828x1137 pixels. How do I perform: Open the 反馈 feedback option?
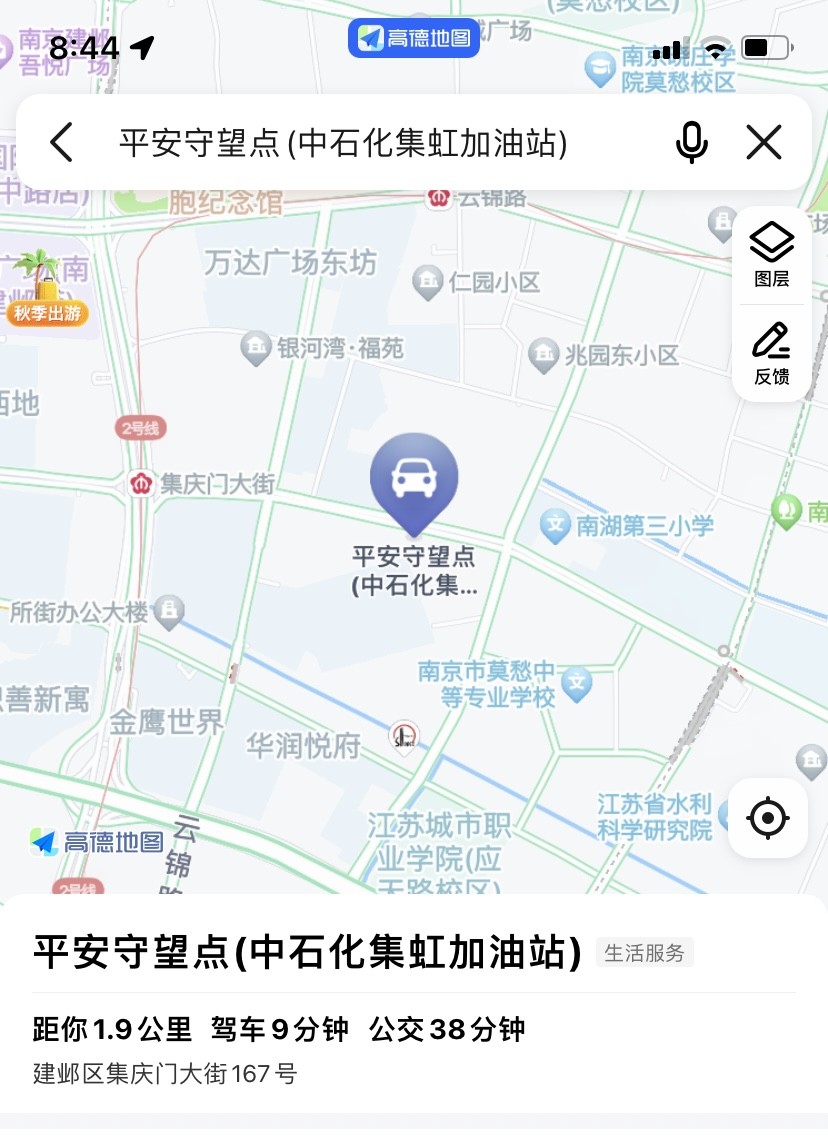(x=772, y=353)
